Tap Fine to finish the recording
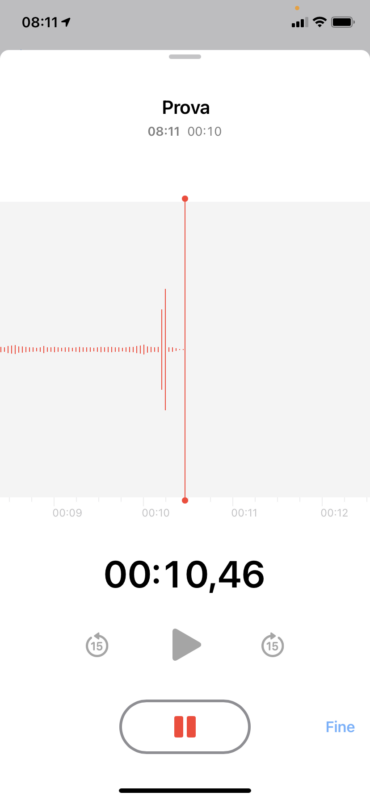The image size is (370, 800). pos(340,727)
